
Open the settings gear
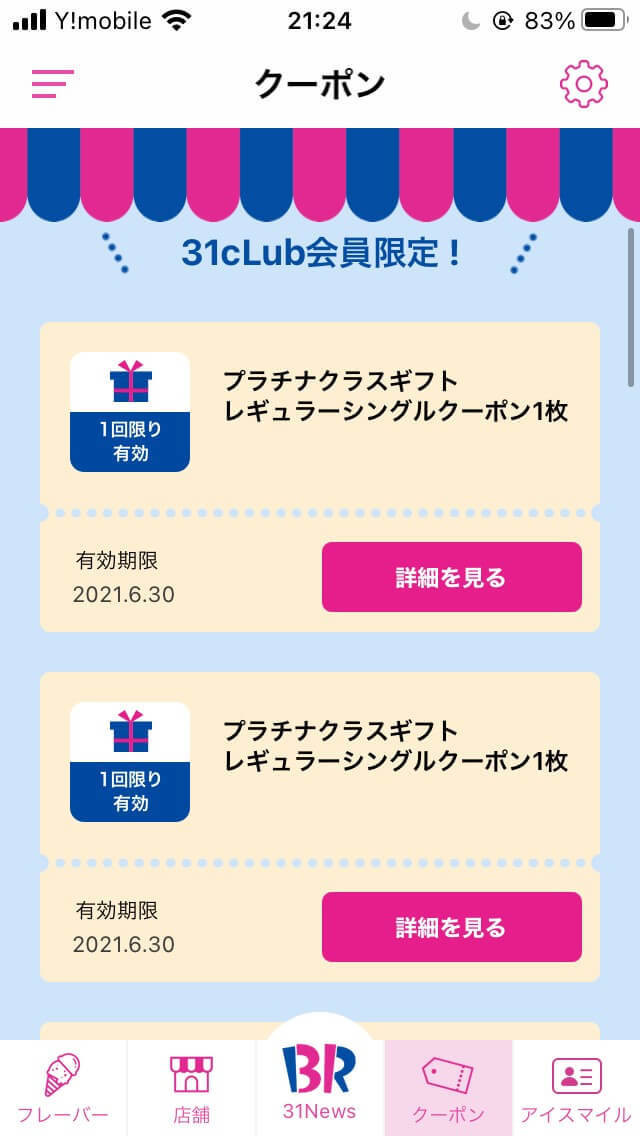tap(584, 84)
